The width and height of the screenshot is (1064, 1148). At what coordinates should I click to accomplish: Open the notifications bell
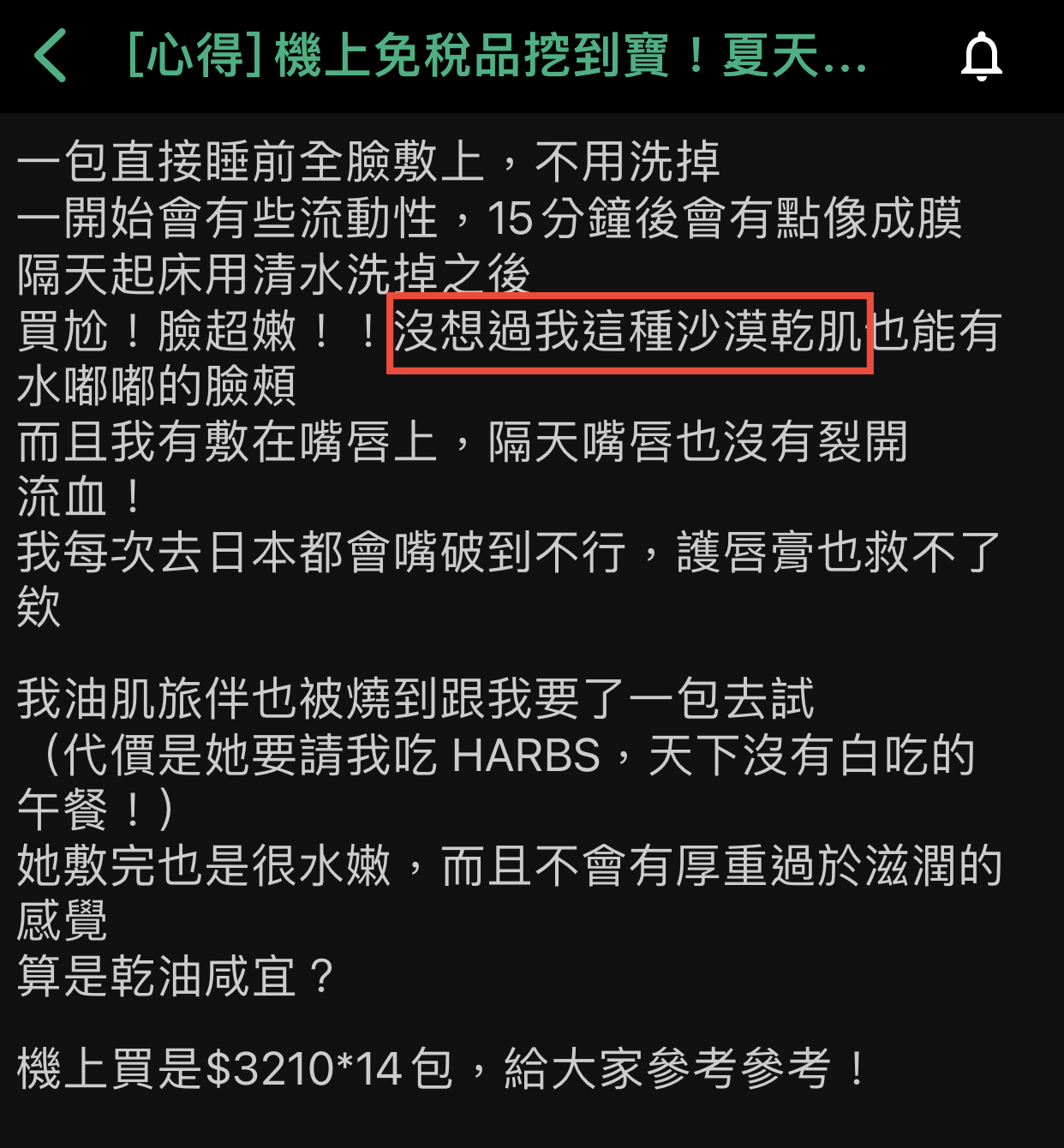click(x=981, y=57)
